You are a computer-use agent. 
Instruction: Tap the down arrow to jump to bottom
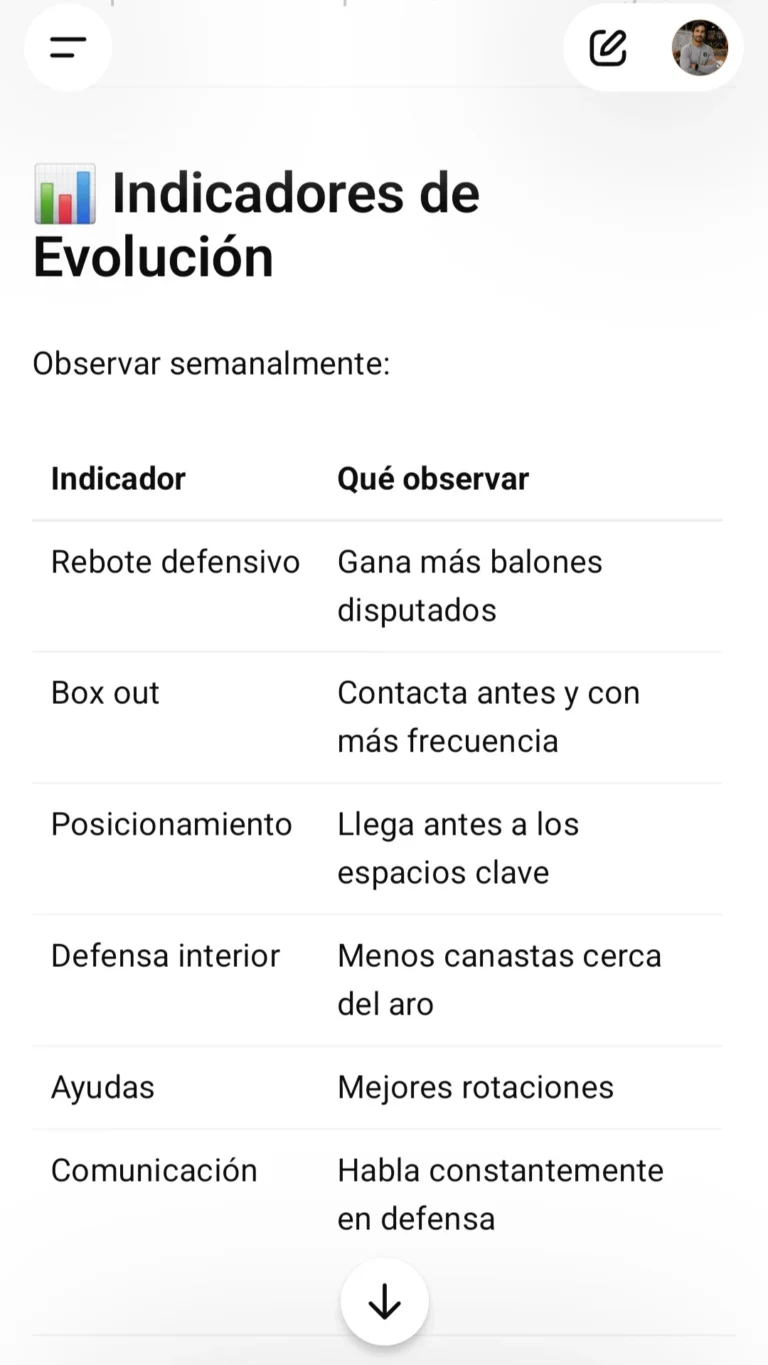point(385,1302)
